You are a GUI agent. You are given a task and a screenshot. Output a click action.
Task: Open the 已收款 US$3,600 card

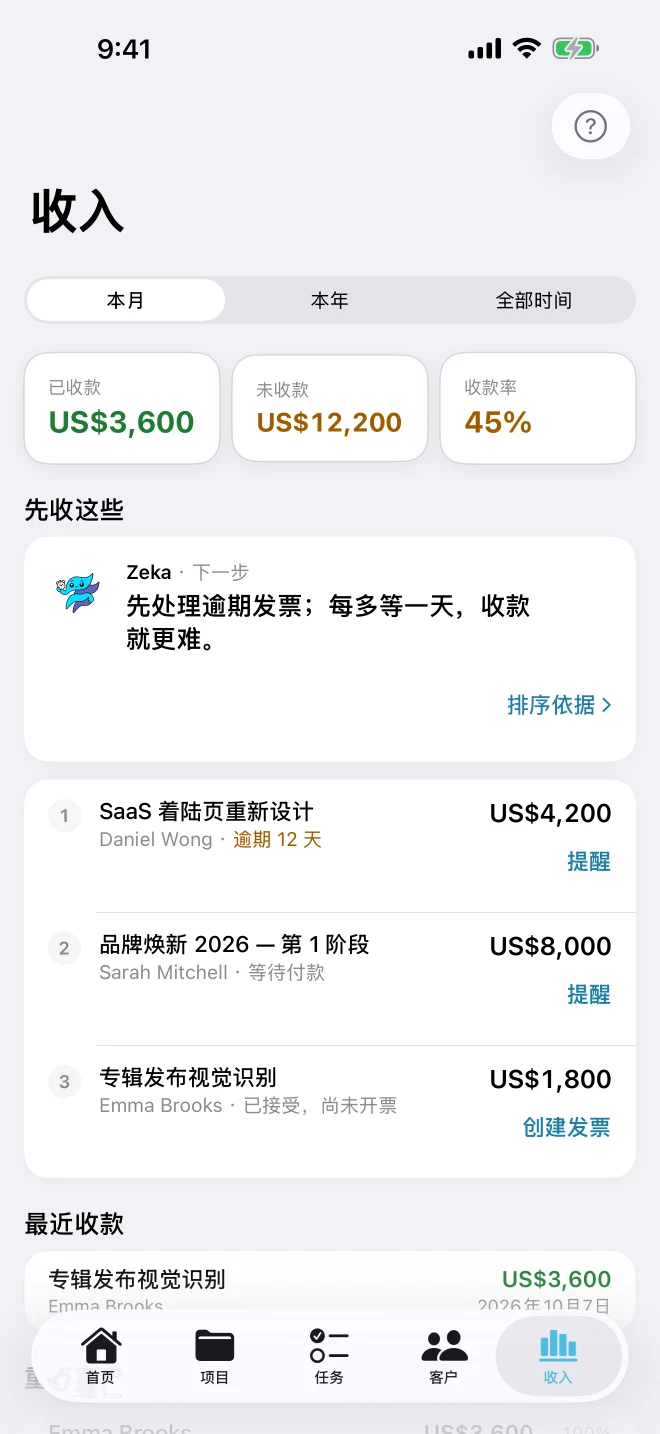(122, 408)
